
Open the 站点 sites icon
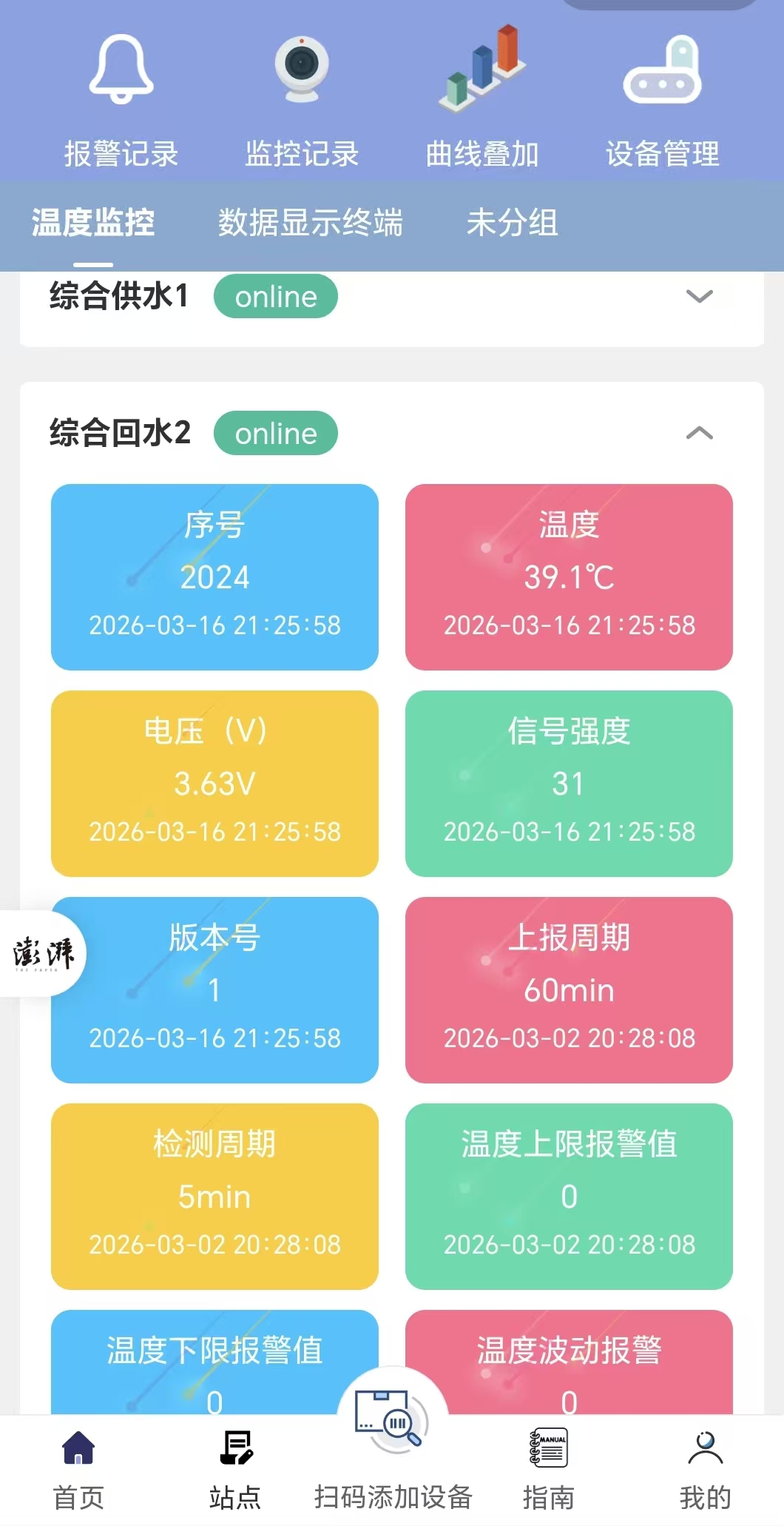tap(235, 1447)
